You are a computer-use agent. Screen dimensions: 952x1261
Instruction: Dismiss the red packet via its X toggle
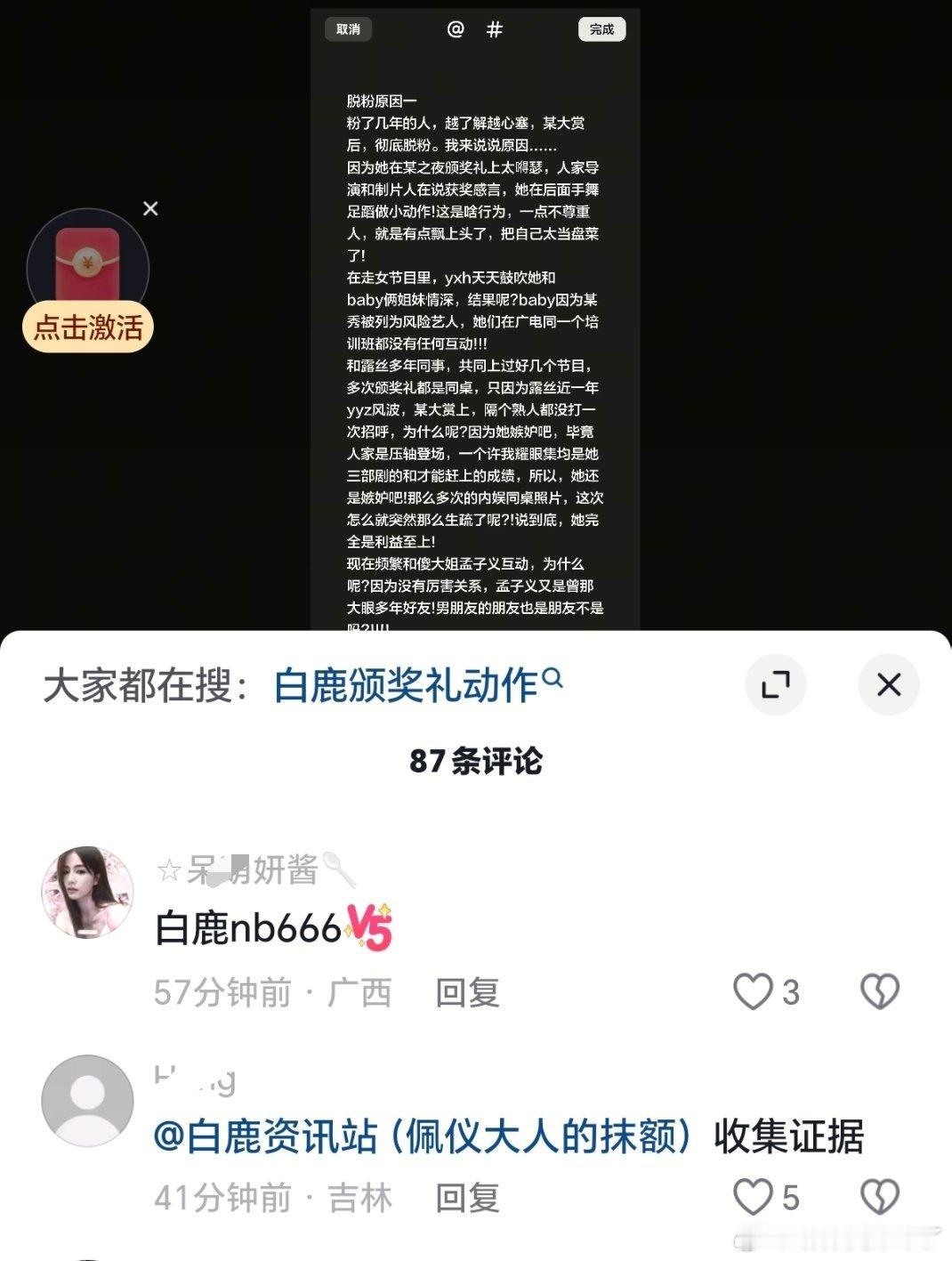pyautogui.click(x=150, y=208)
